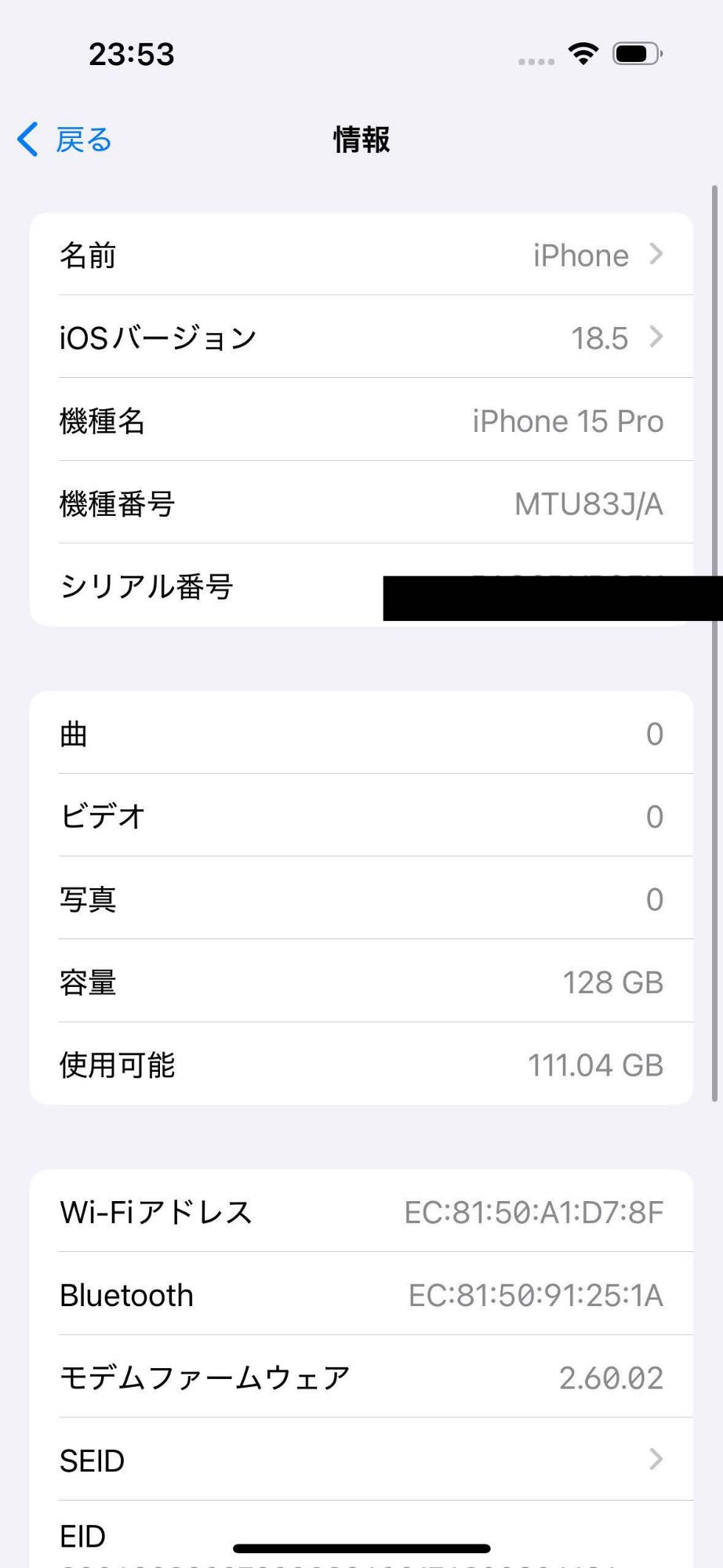The width and height of the screenshot is (723, 1568).
Task: Tap the battery level icon
Action: coord(637,55)
